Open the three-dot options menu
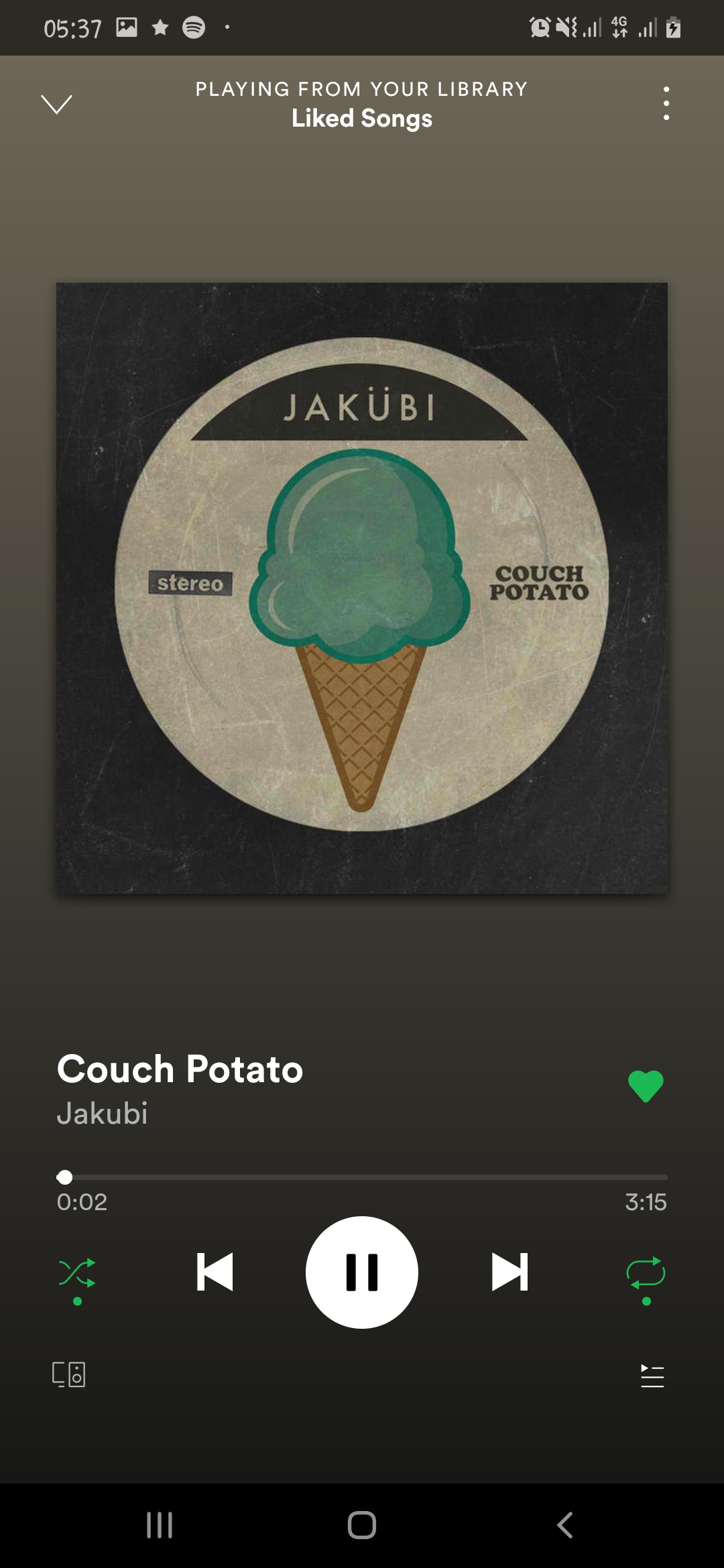The height and width of the screenshot is (1568, 724). pyautogui.click(x=666, y=103)
